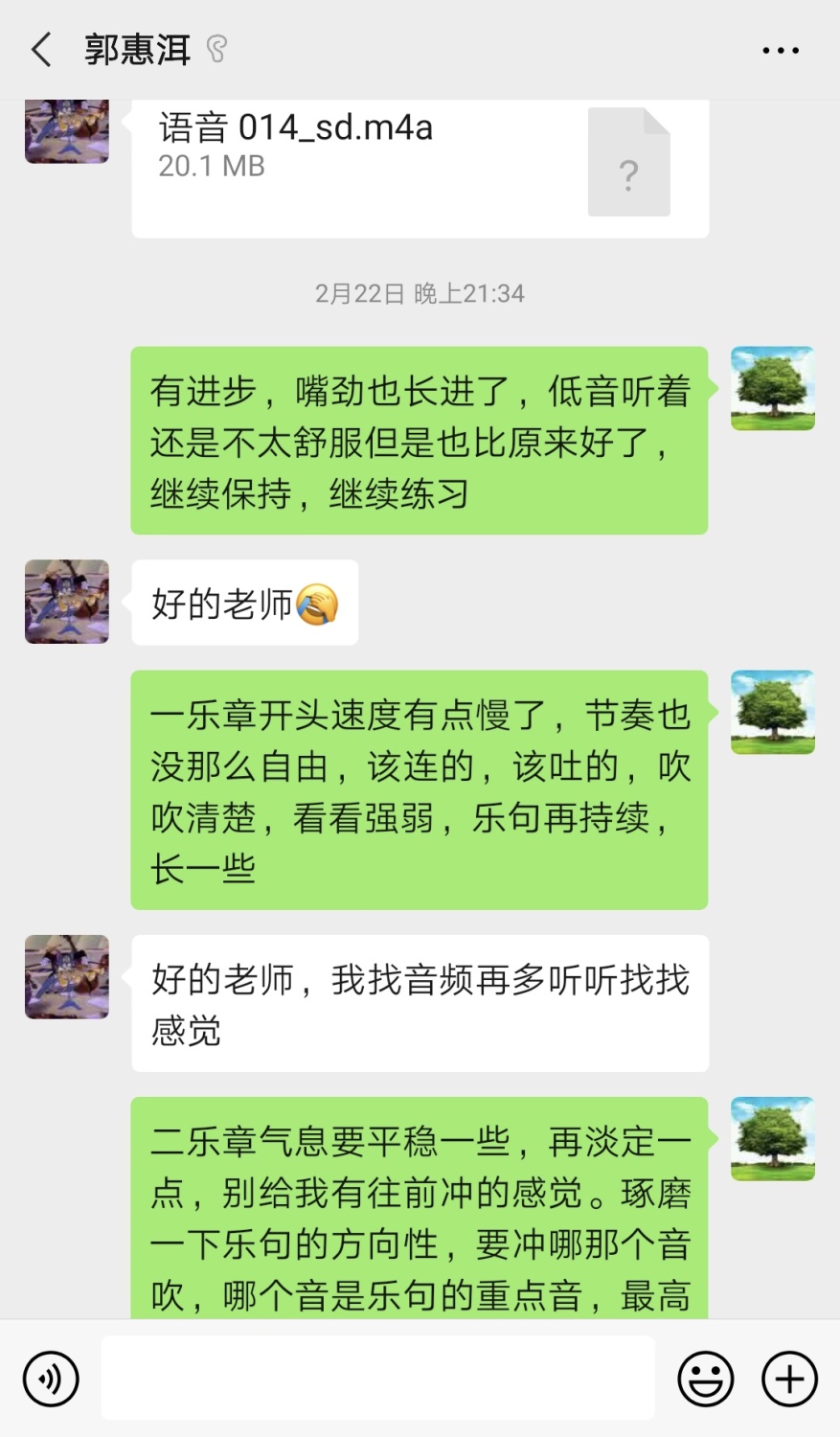The height and width of the screenshot is (1437, 840).
Task: View contact avatar beside 好的老师 emoji message
Action: point(67,602)
